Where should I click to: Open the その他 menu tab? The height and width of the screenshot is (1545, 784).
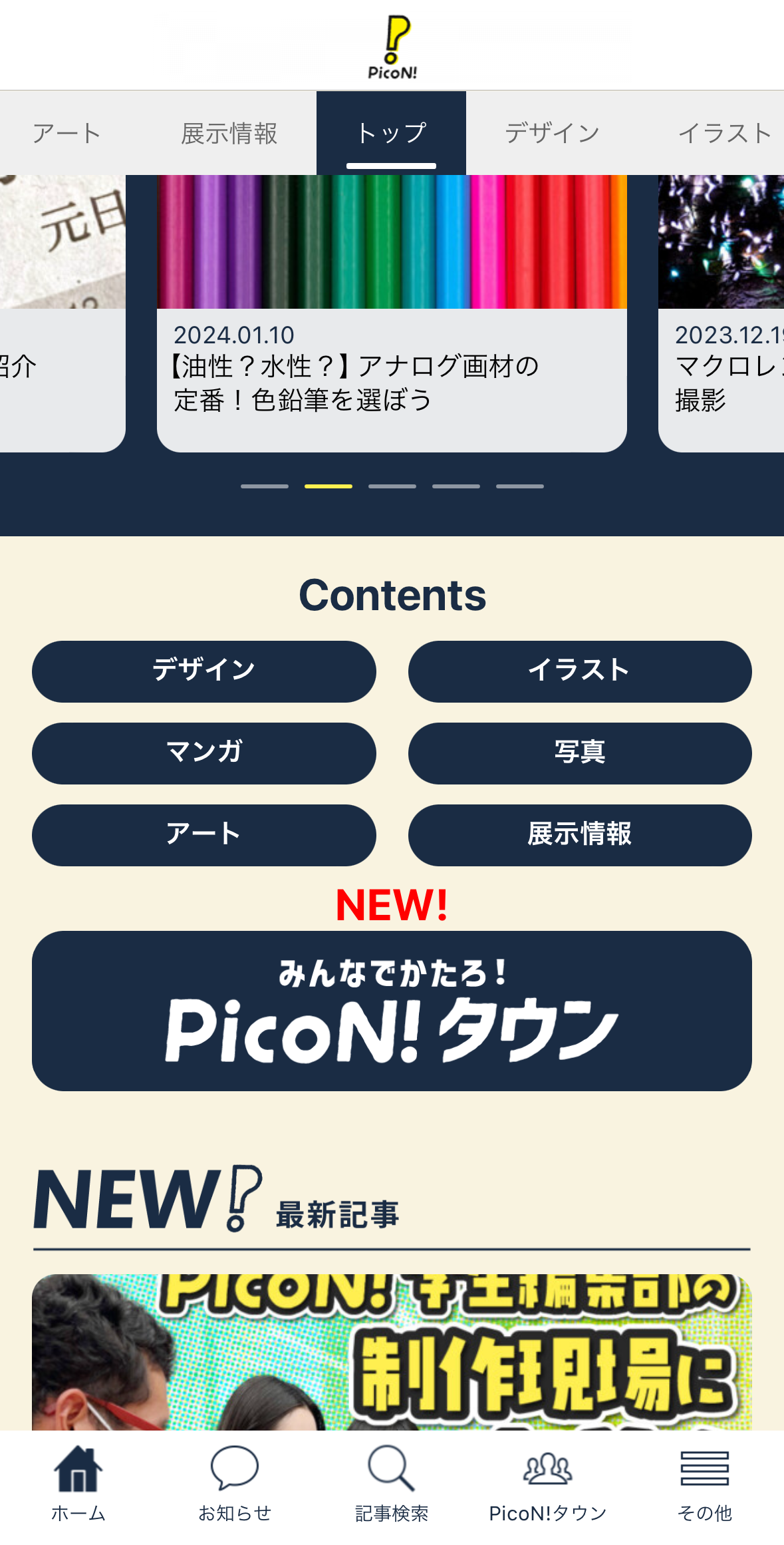[x=705, y=1484]
